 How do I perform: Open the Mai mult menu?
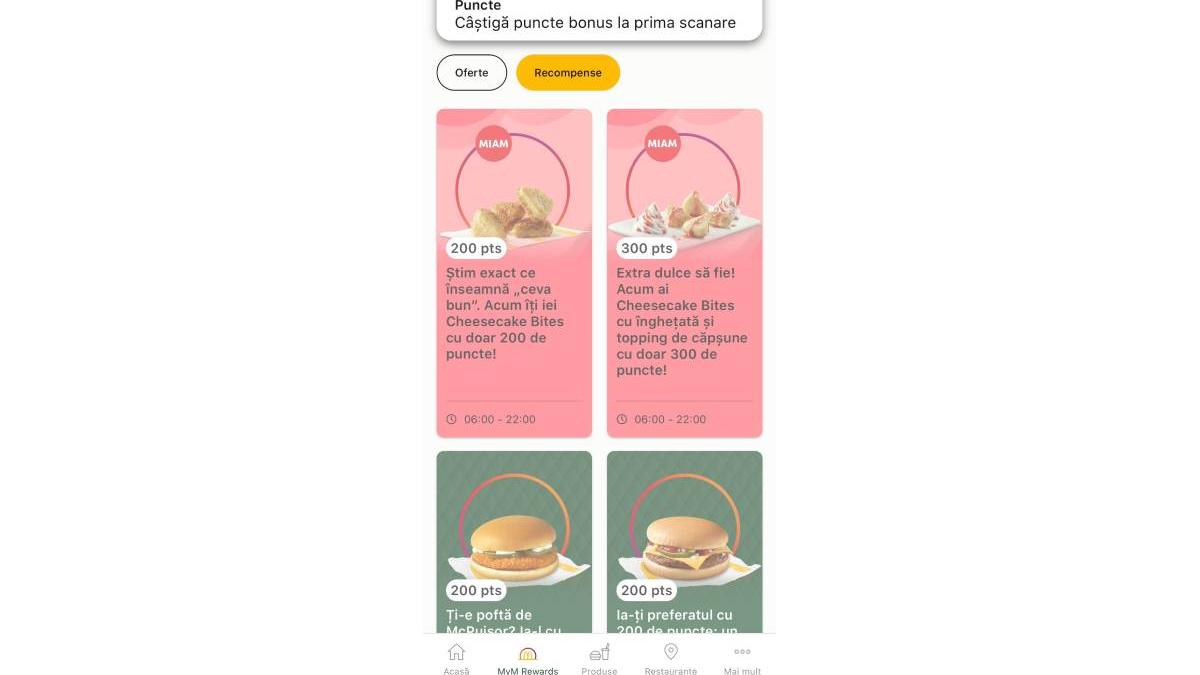pos(742,658)
